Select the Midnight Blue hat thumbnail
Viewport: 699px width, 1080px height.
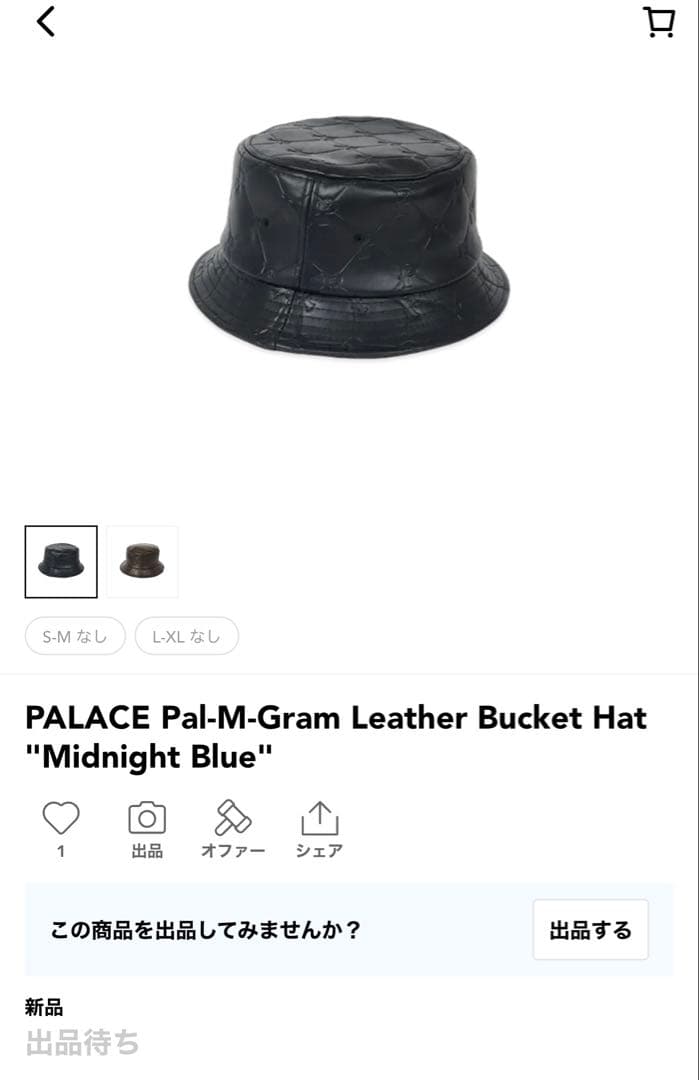pyautogui.click(x=61, y=561)
